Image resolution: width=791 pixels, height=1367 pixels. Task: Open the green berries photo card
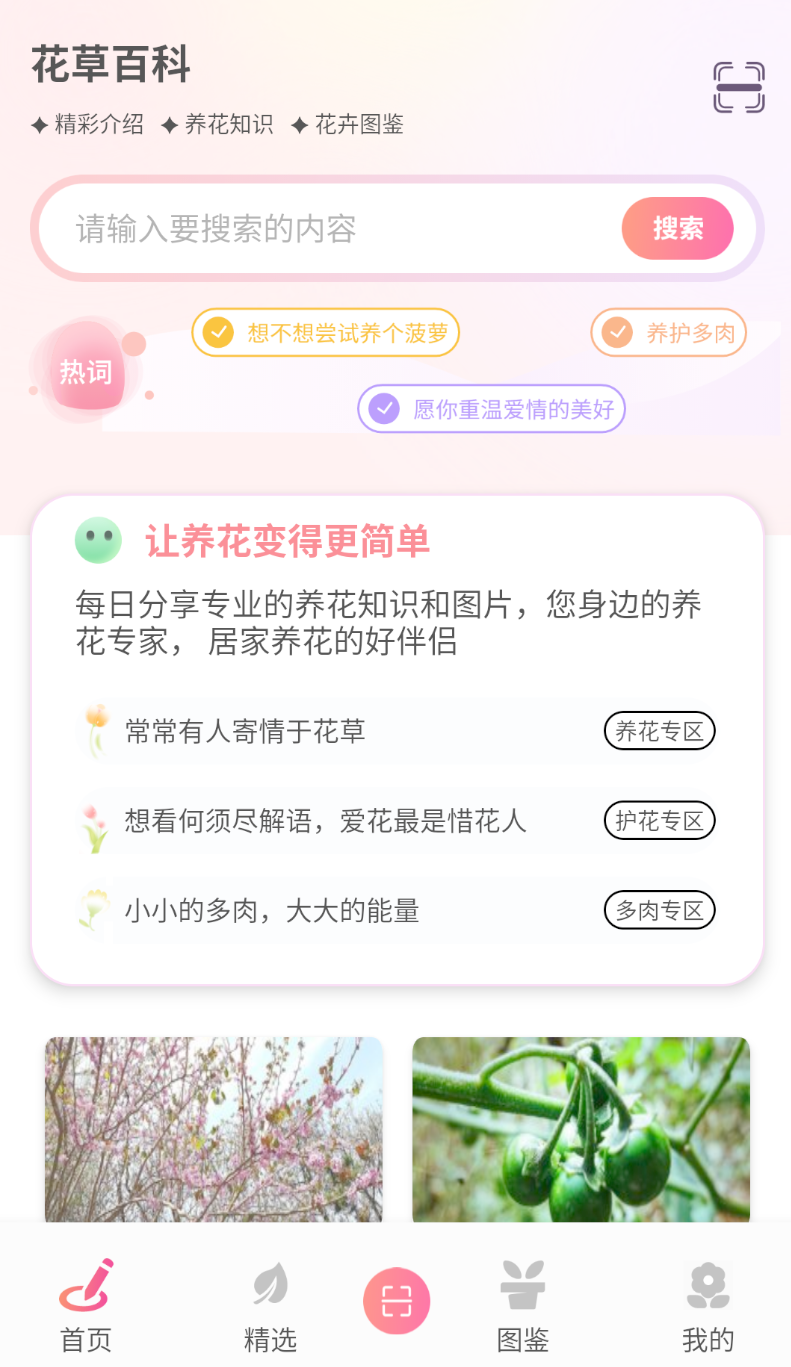click(x=581, y=1129)
